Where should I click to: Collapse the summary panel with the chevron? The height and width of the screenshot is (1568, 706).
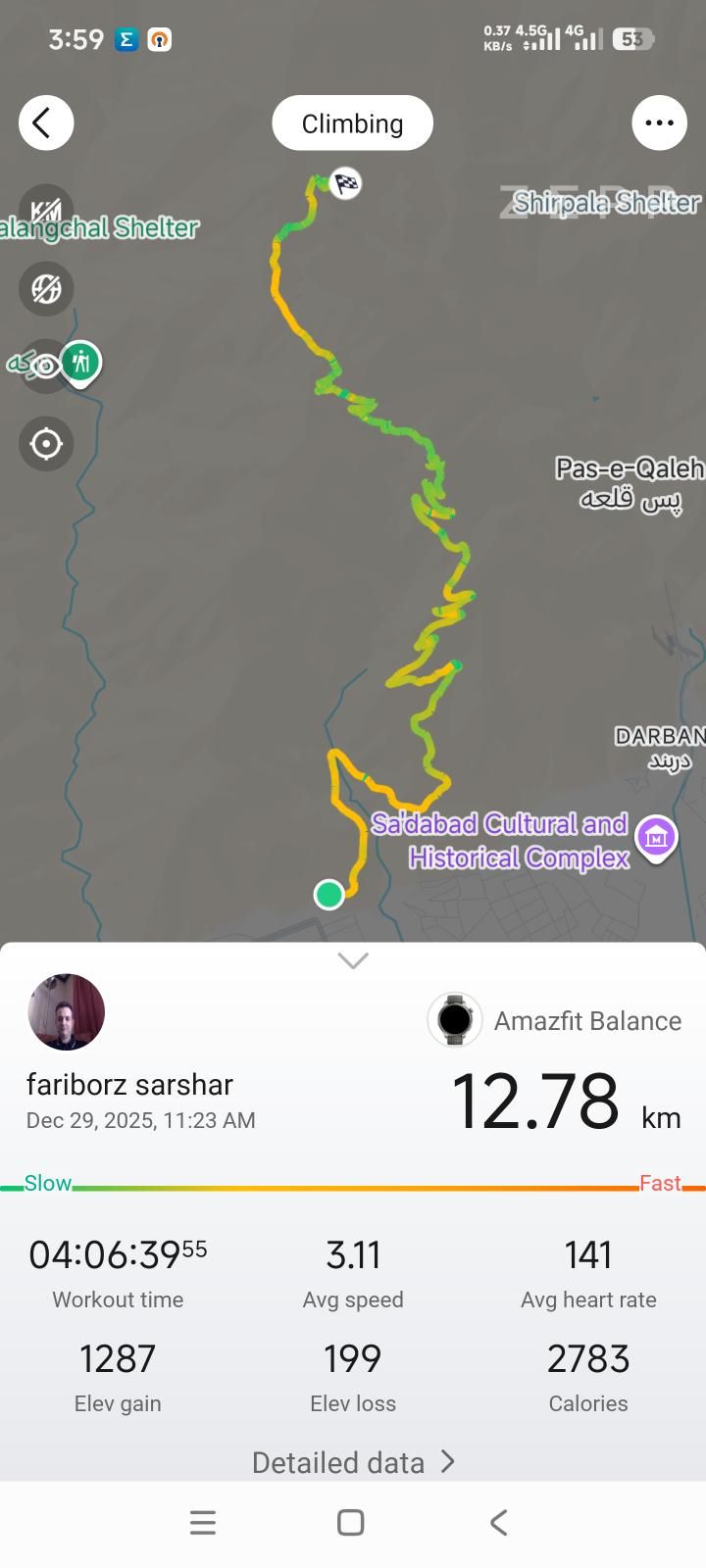(353, 960)
